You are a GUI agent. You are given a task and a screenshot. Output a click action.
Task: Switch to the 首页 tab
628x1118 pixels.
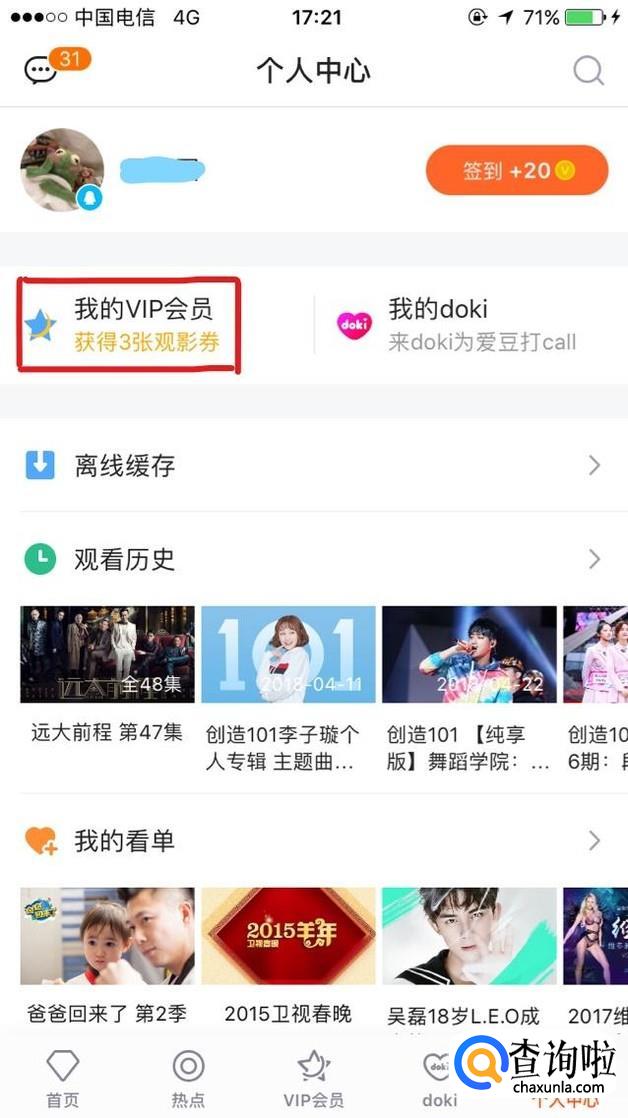[x=62, y=1077]
